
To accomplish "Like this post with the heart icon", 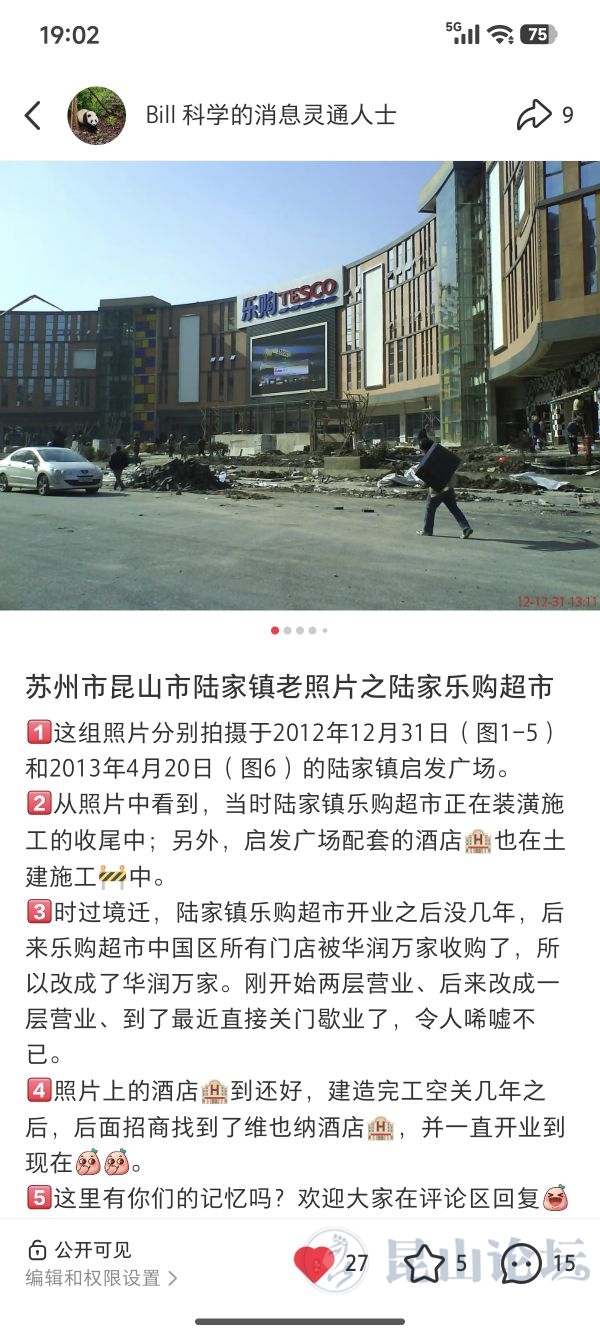I will click(314, 1264).
